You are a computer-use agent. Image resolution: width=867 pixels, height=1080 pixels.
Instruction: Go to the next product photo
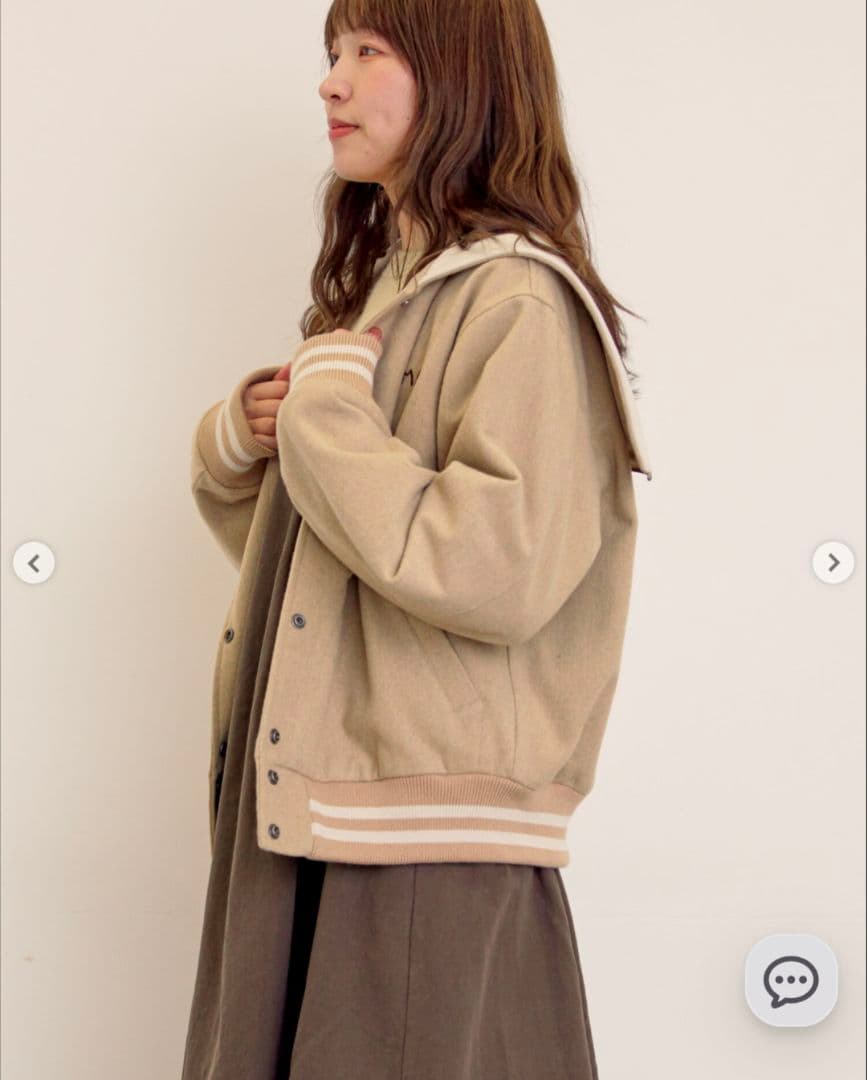[832, 563]
